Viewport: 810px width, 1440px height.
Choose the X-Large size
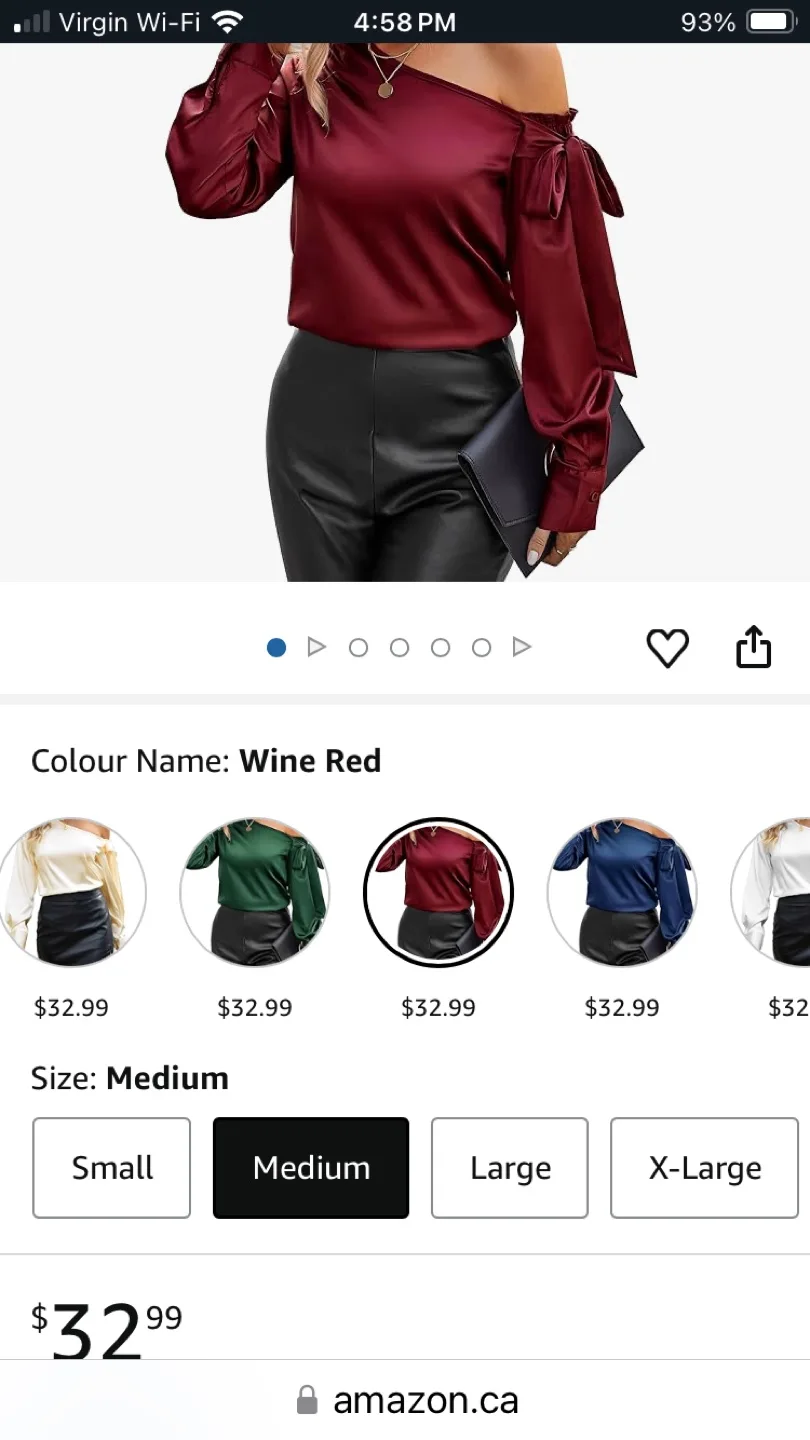[703, 1167]
